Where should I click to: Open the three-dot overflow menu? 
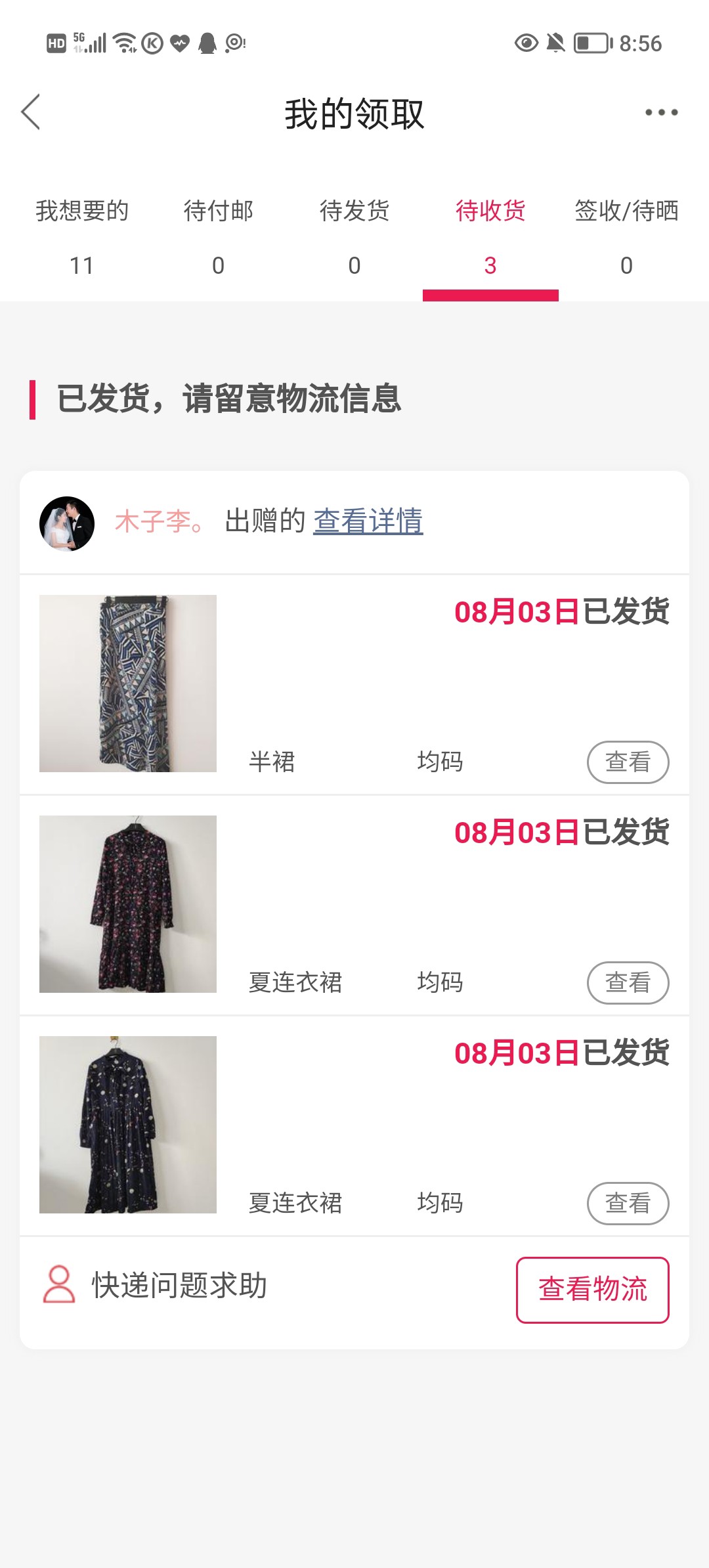660,112
